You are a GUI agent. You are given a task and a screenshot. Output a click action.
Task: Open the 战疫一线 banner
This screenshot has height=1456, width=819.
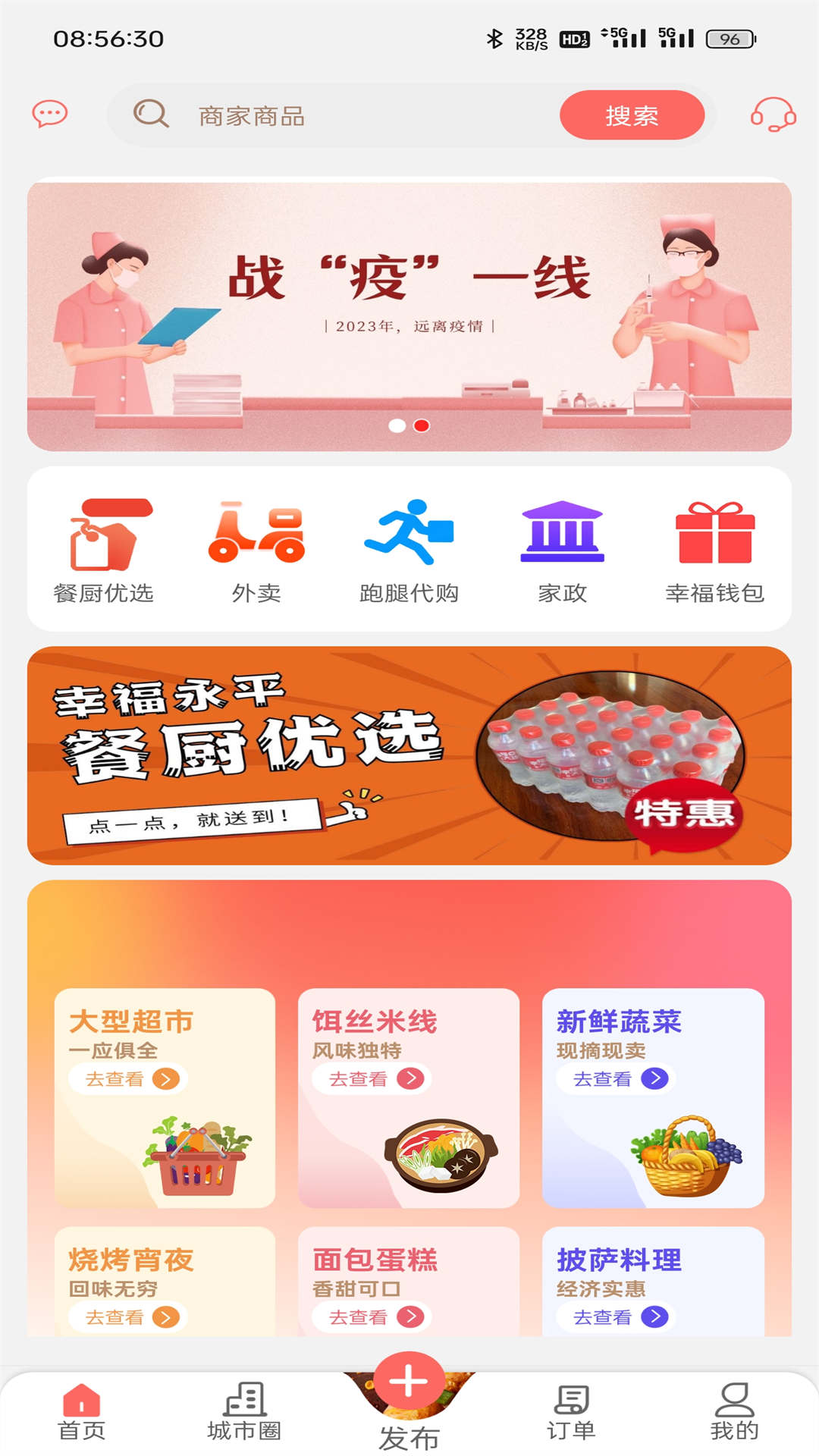[x=409, y=315]
